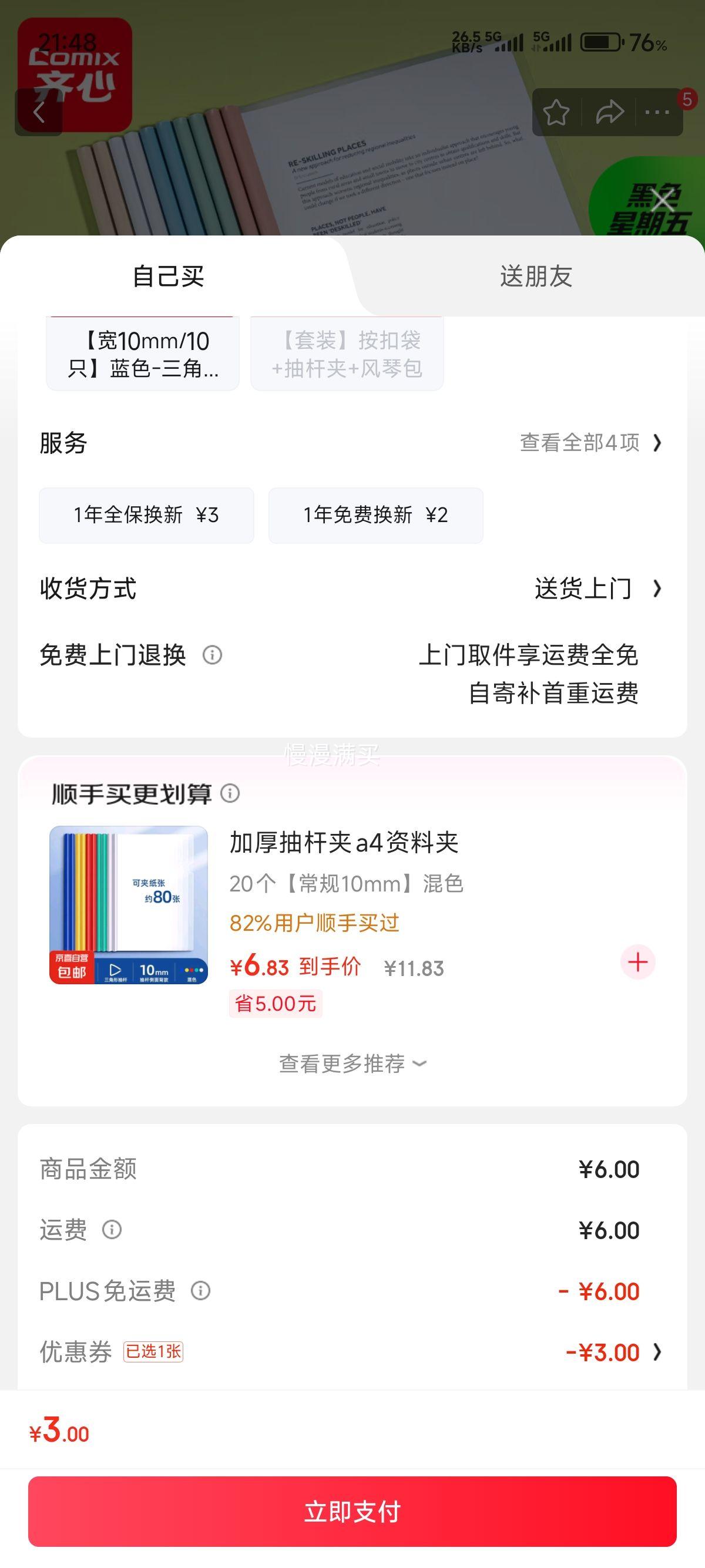
Task: Open the 优惠券 coupon selection
Action: point(609,1352)
